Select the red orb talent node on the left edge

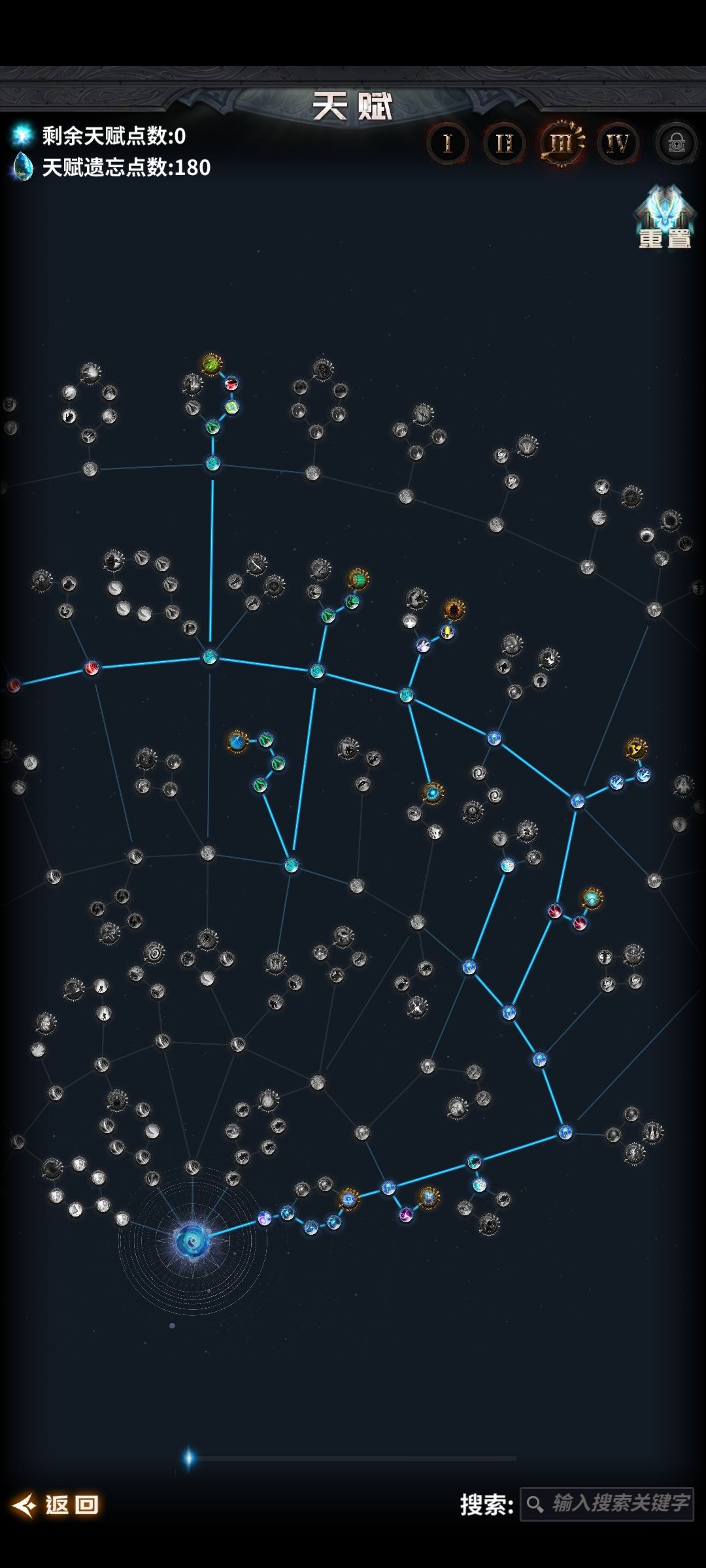[12, 685]
